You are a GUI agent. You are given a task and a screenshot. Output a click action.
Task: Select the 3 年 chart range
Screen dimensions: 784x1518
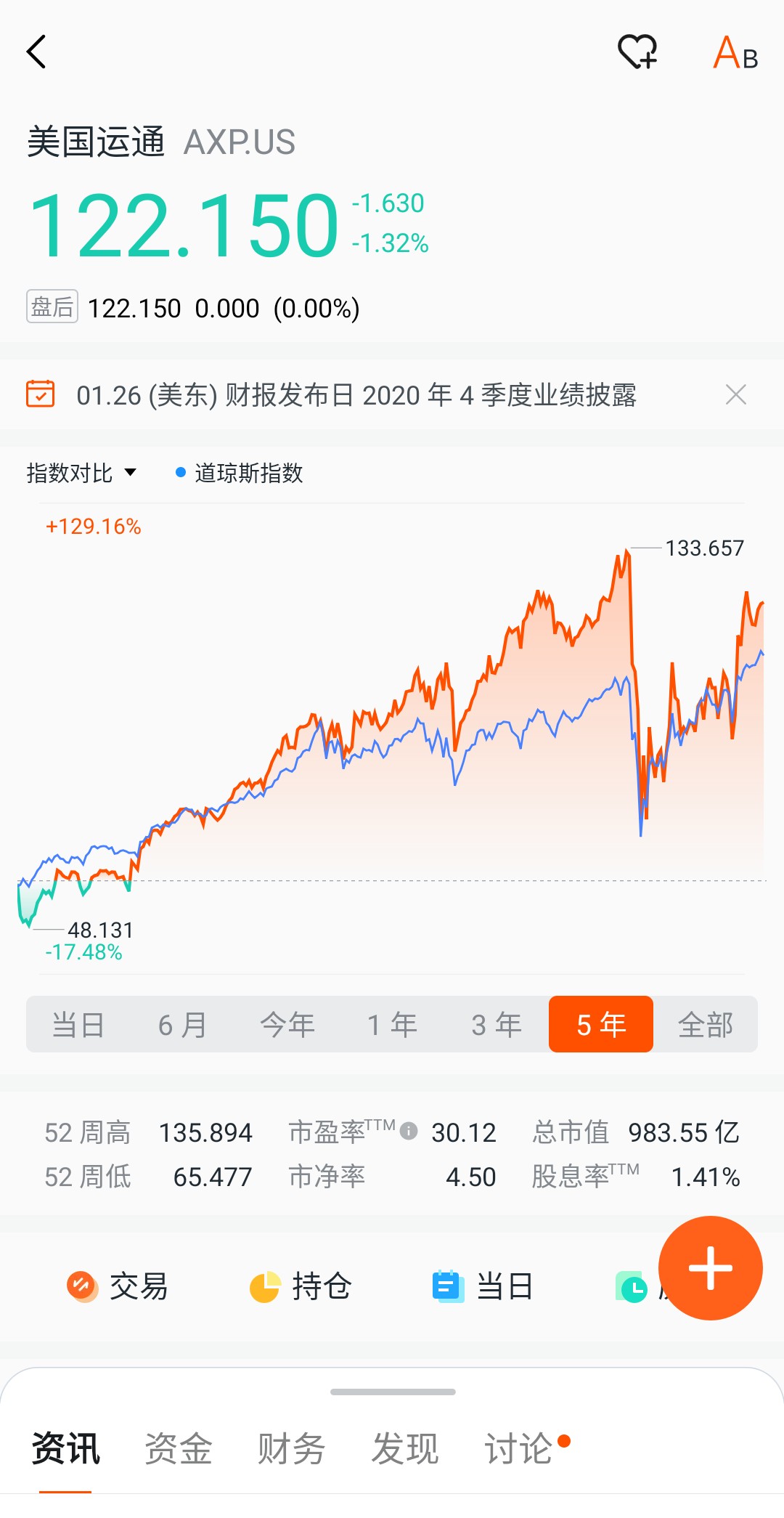click(497, 1025)
